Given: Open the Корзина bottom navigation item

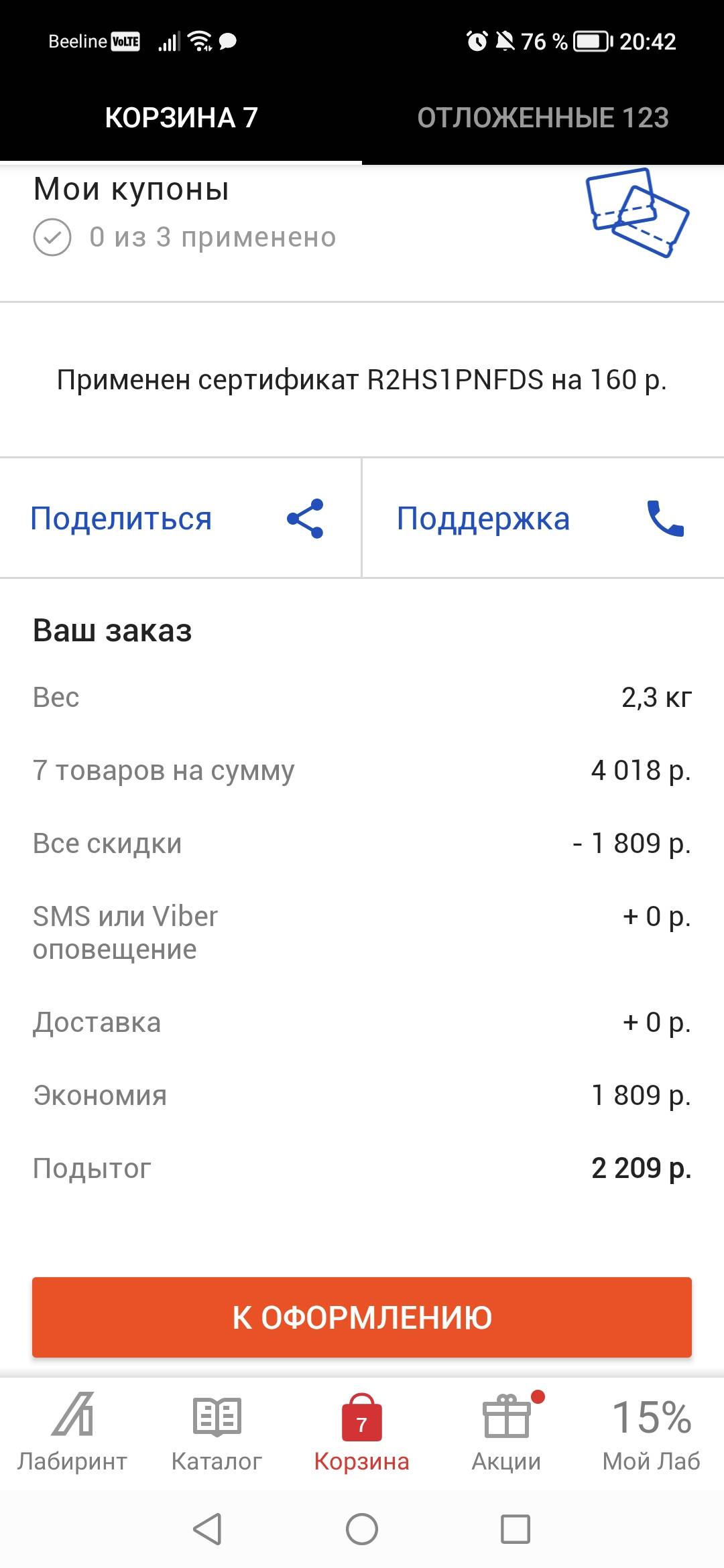Looking at the screenshot, I should click(362, 1434).
